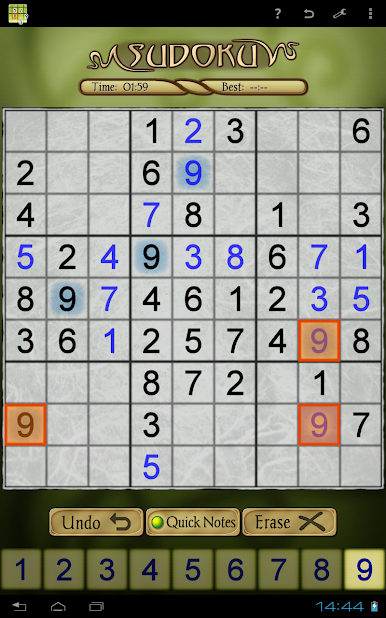
Task: Open the help question mark icon
Action: click(x=278, y=14)
